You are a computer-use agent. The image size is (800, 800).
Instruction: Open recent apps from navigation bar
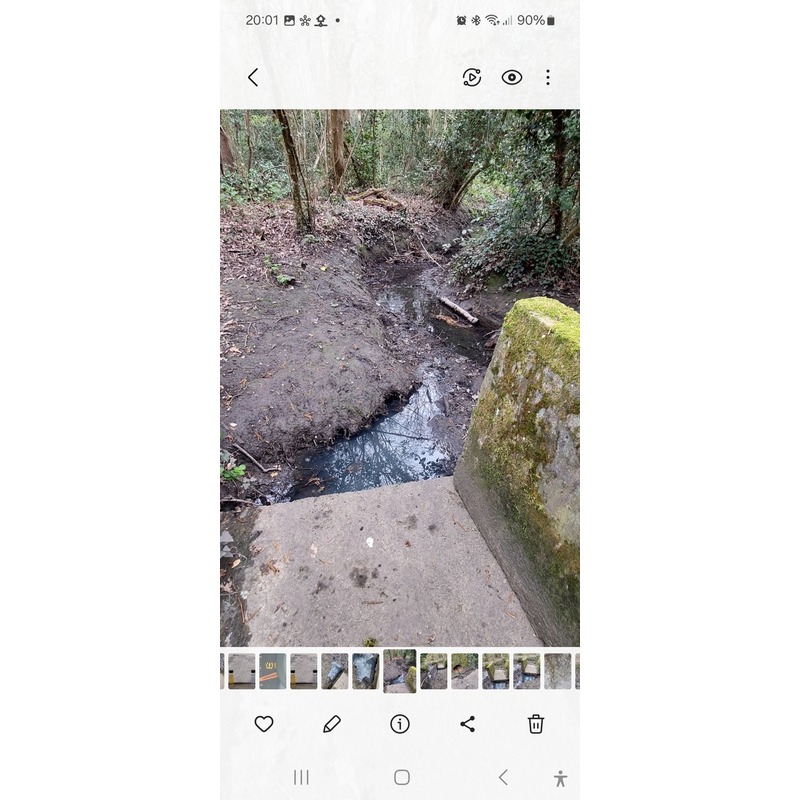301,777
